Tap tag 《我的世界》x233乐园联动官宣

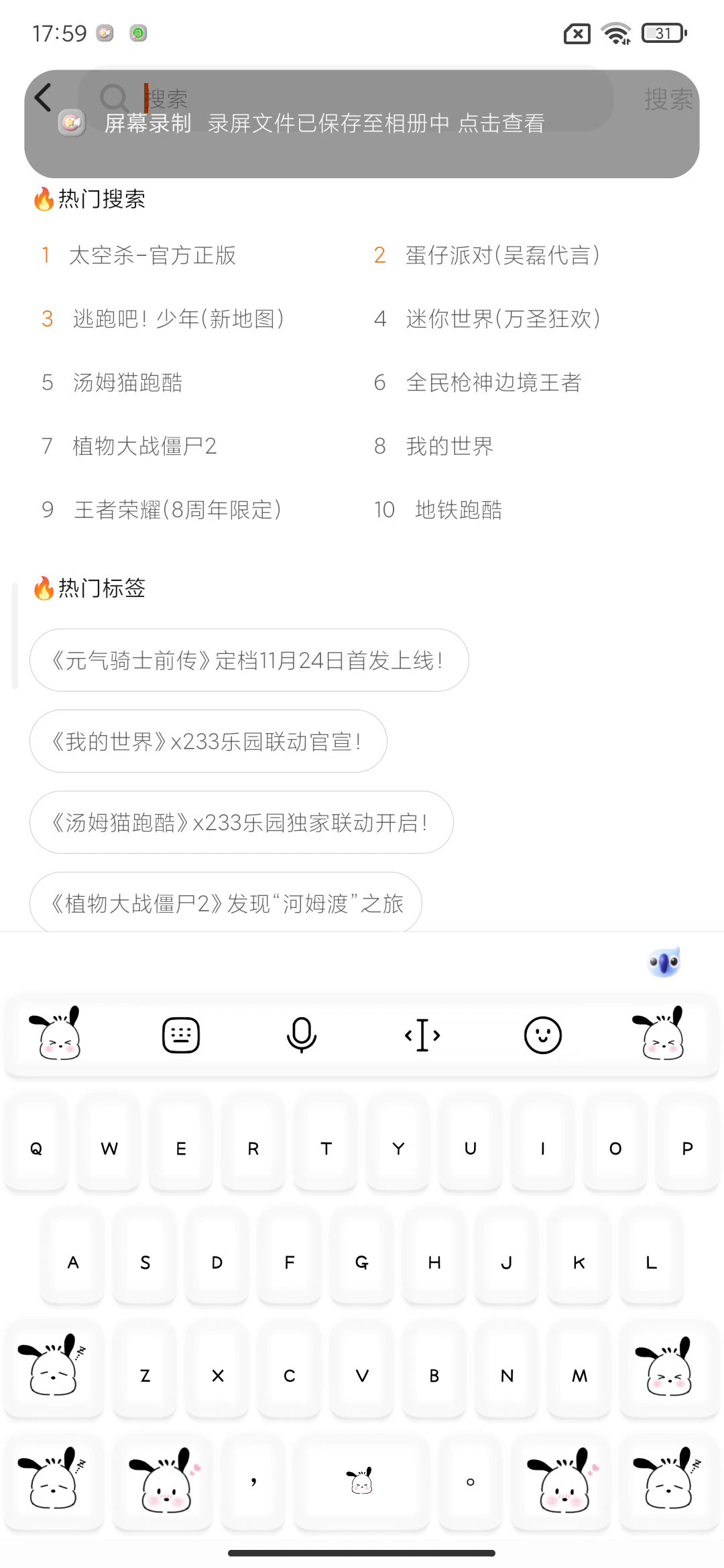coord(208,742)
